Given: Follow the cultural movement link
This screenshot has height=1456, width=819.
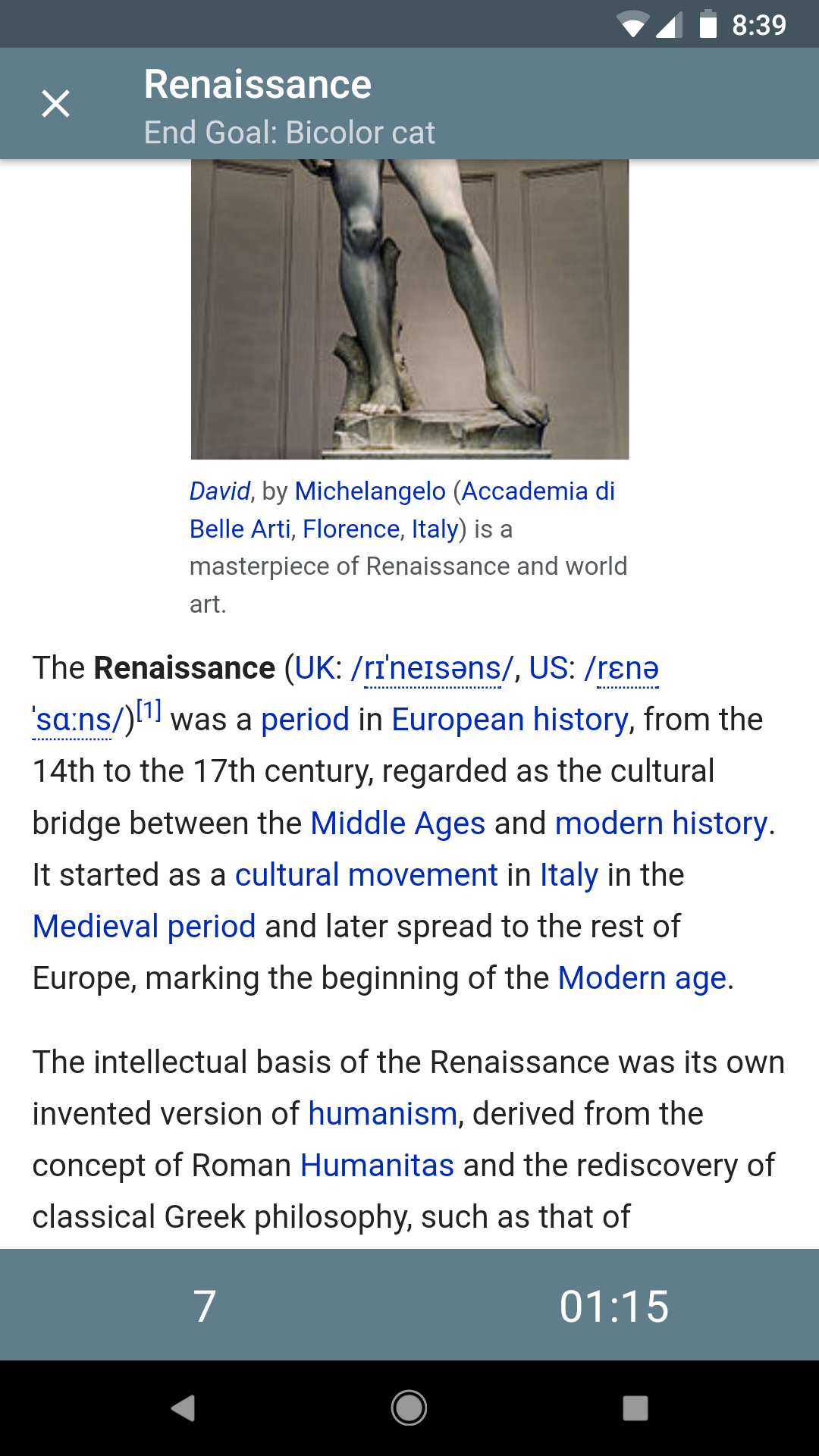Looking at the screenshot, I should click(x=366, y=875).
